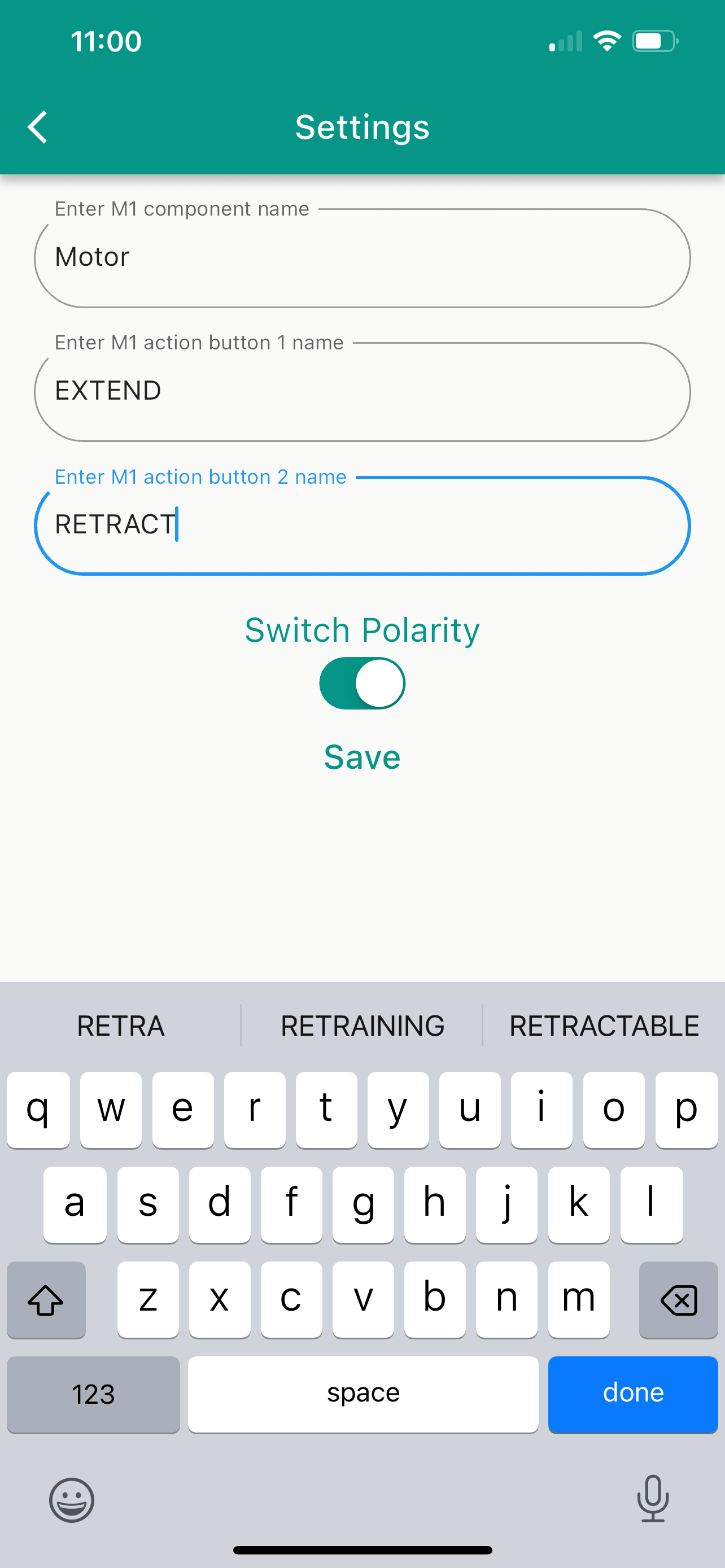Open the emoji keyboard
This screenshot has height=1568, width=725.
point(72,1500)
